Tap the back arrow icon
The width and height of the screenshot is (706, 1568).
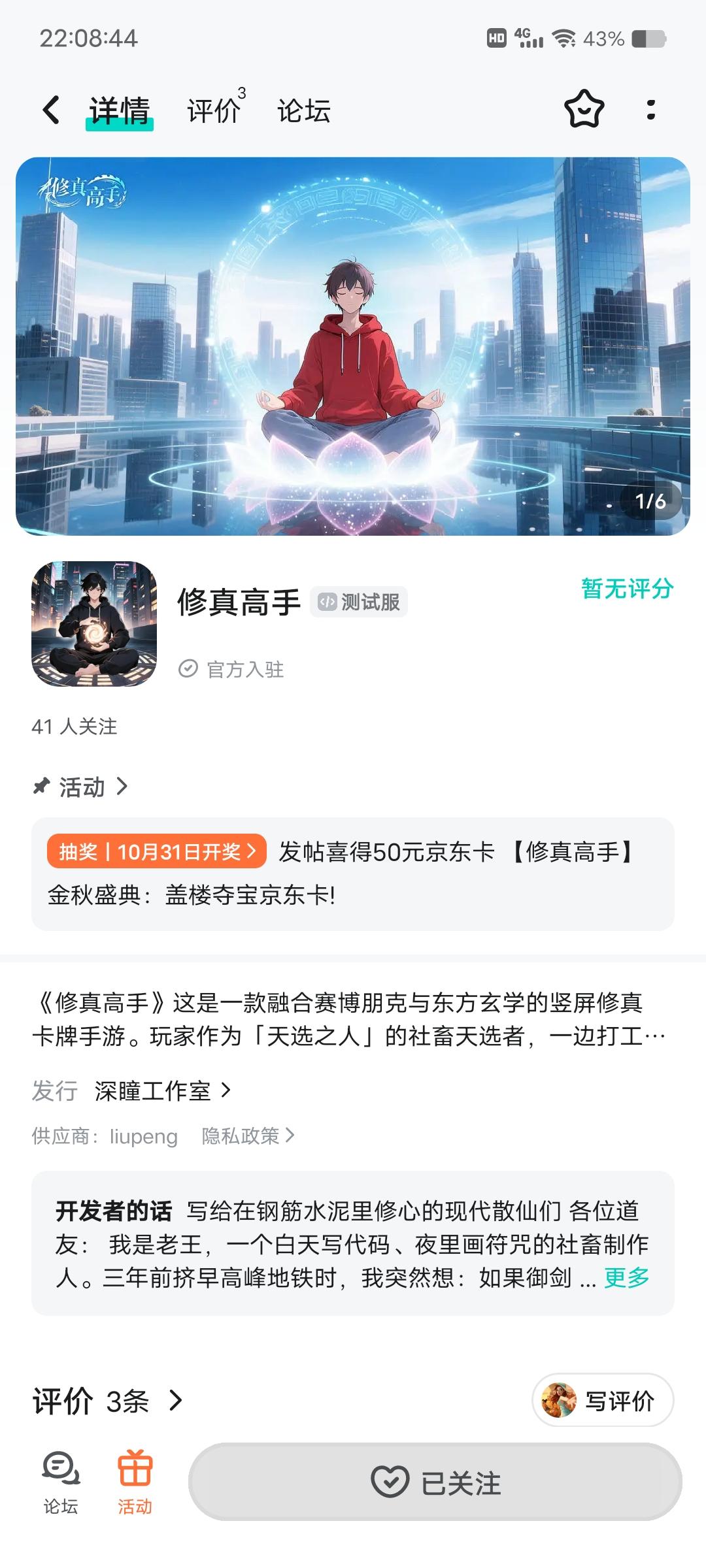(51, 111)
